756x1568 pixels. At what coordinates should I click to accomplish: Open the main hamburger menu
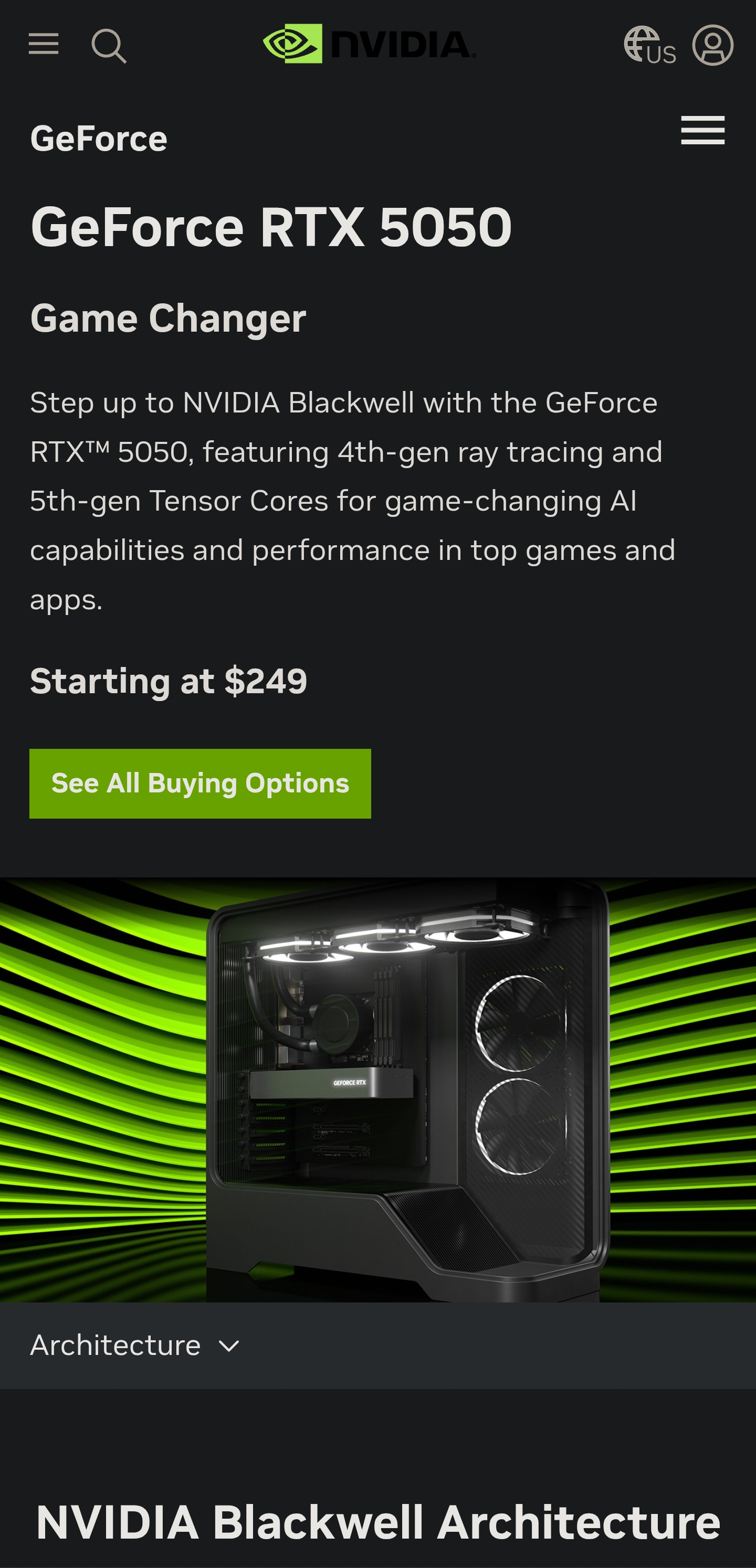pos(43,44)
